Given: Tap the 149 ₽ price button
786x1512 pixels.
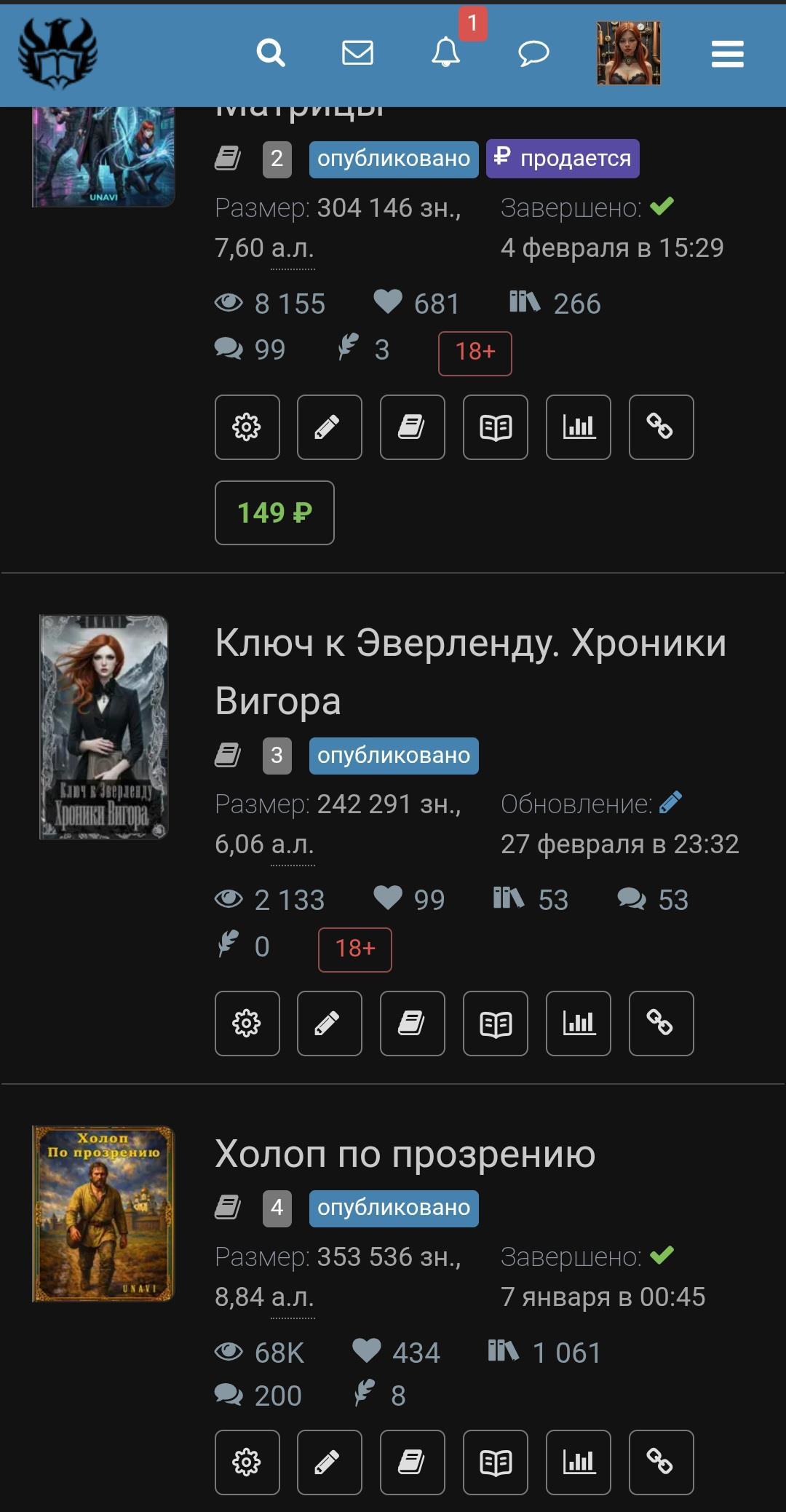Looking at the screenshot, I should click(274, 512).
